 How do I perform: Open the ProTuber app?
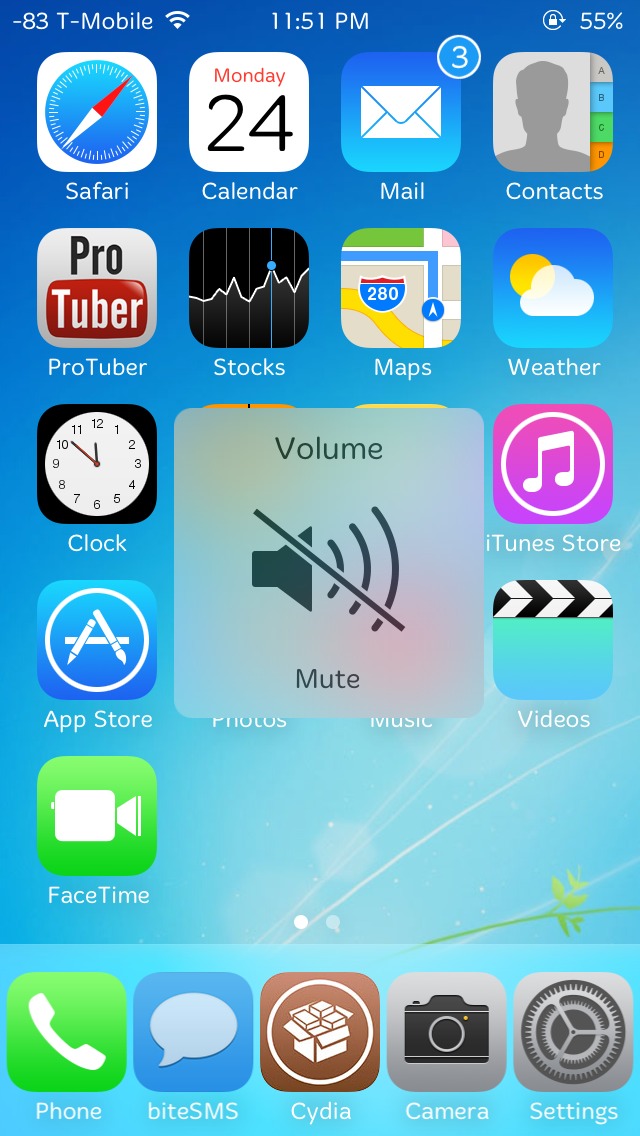click(97, 288)
